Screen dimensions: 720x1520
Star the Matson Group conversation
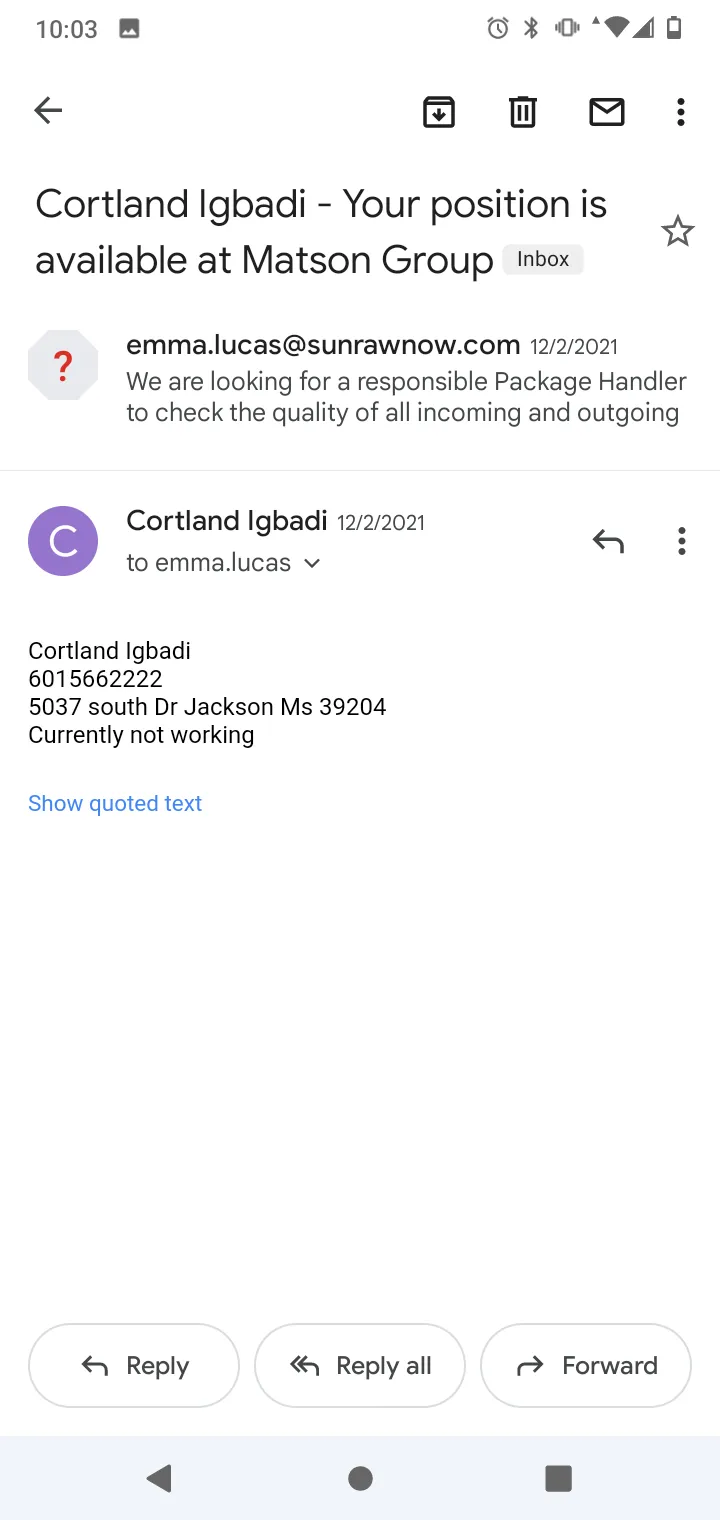(678, 232)
